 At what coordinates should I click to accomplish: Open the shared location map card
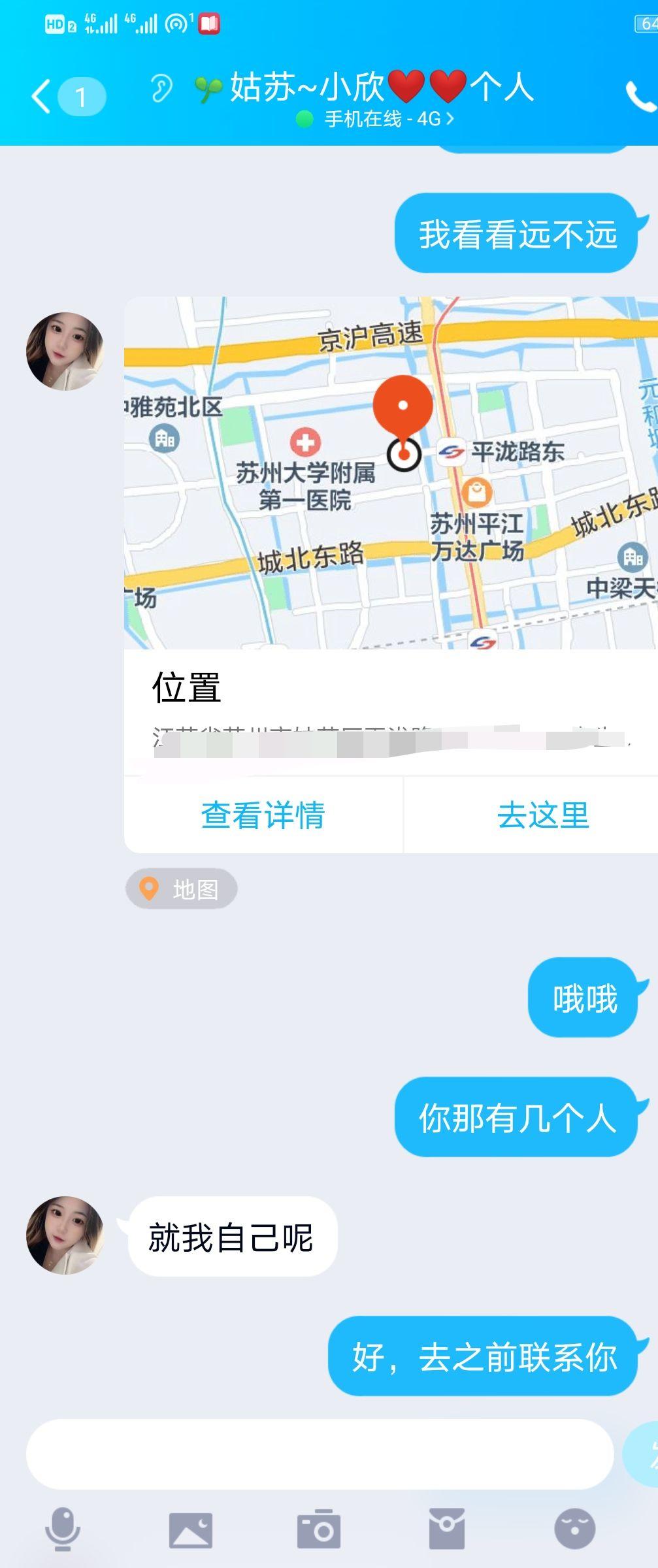(x=391, y=473)
